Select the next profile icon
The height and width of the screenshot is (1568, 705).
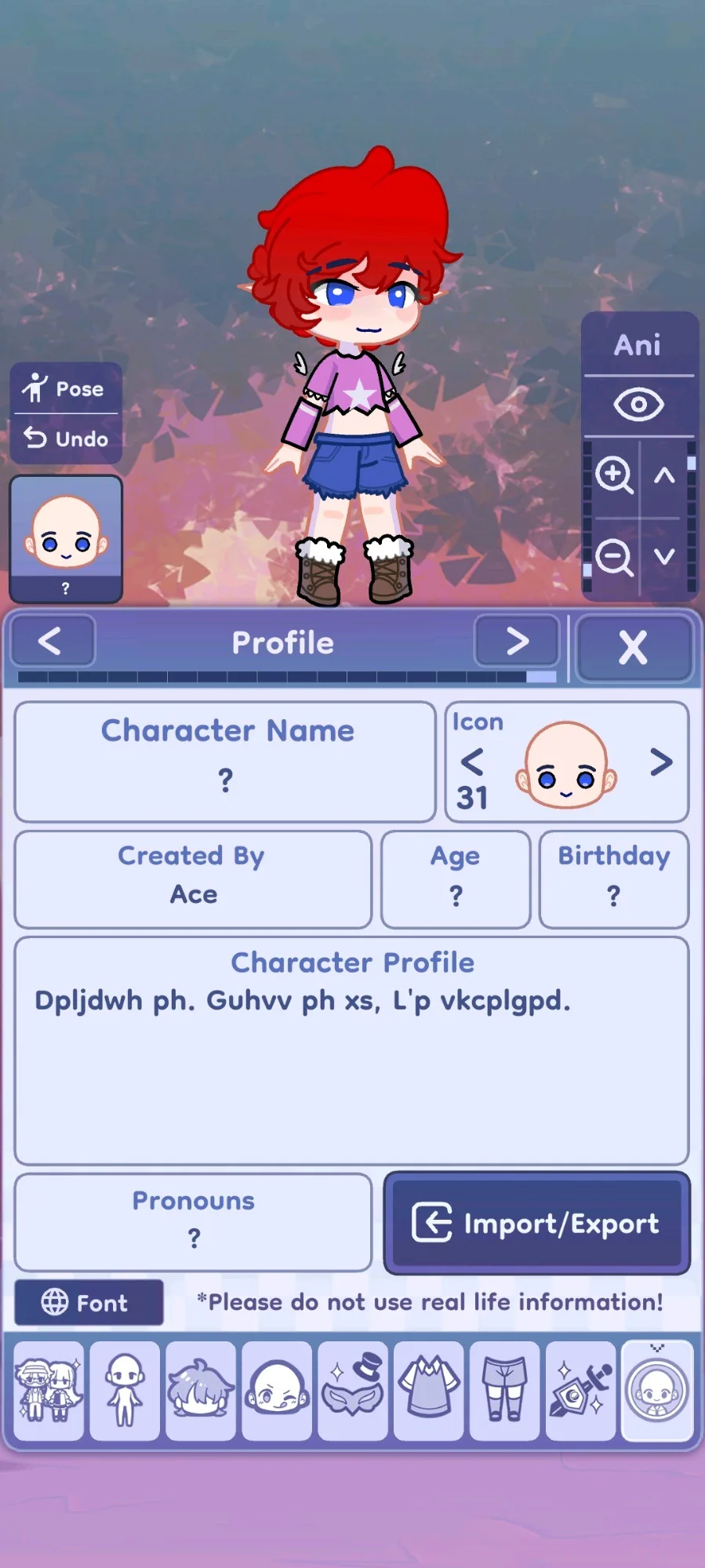pos(661,762)
